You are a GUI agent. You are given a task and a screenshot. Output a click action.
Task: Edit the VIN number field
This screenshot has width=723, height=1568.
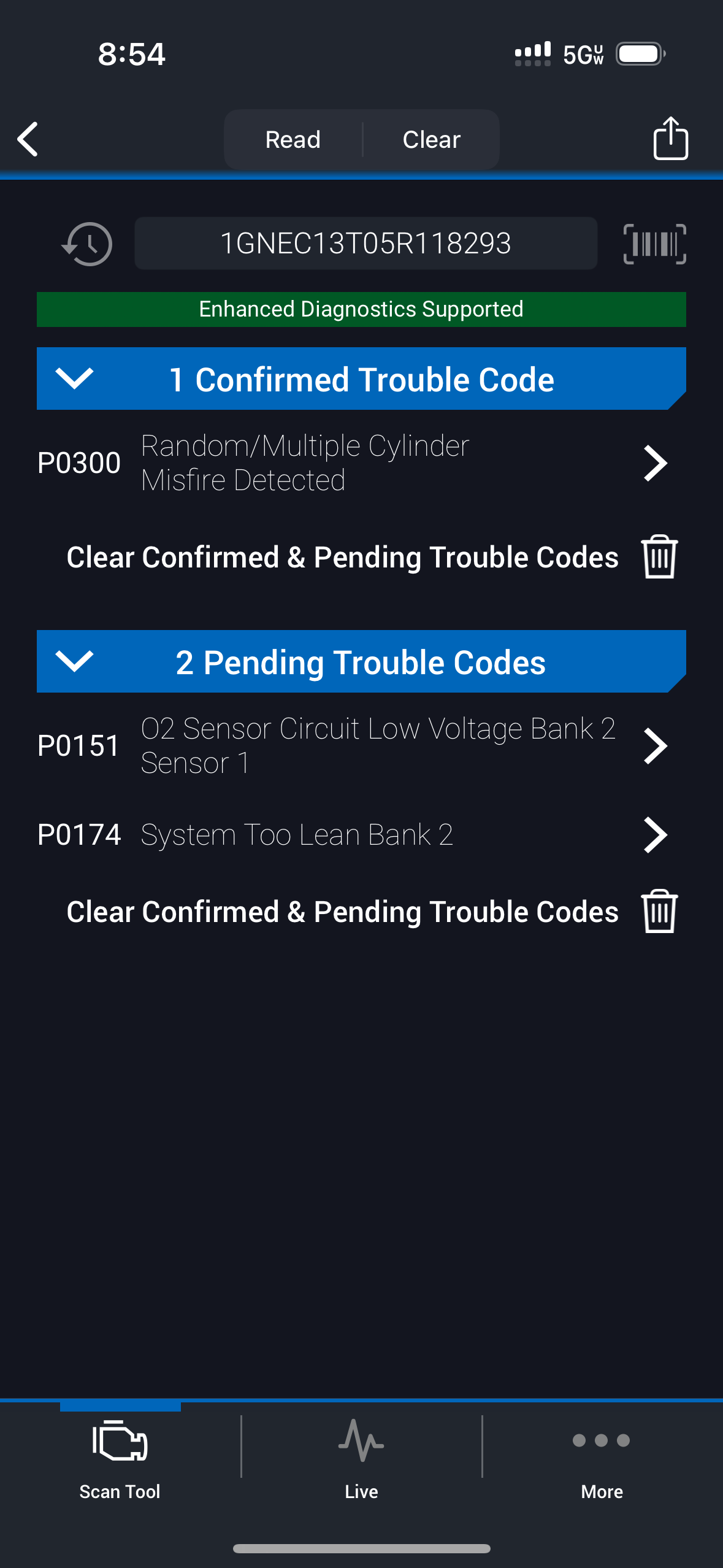365,244
